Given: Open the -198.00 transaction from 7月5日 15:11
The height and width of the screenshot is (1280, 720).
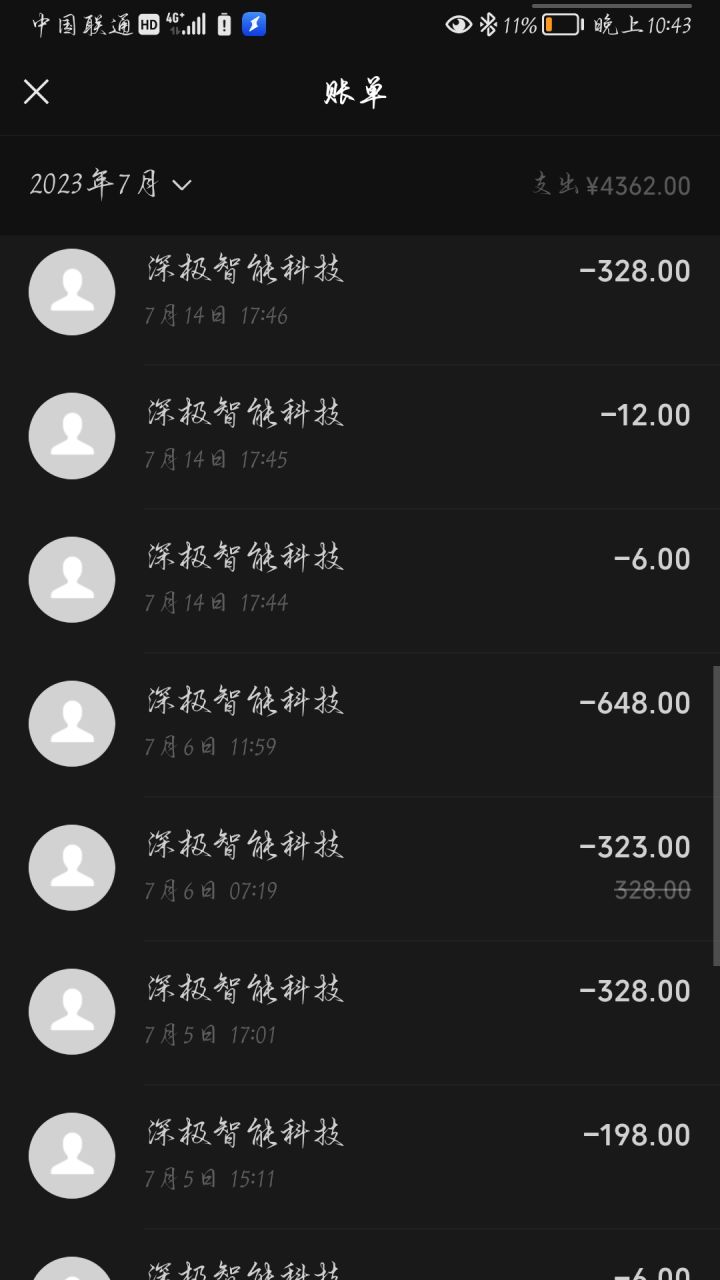Looking at the screenshot, I should coord(360,1156).
